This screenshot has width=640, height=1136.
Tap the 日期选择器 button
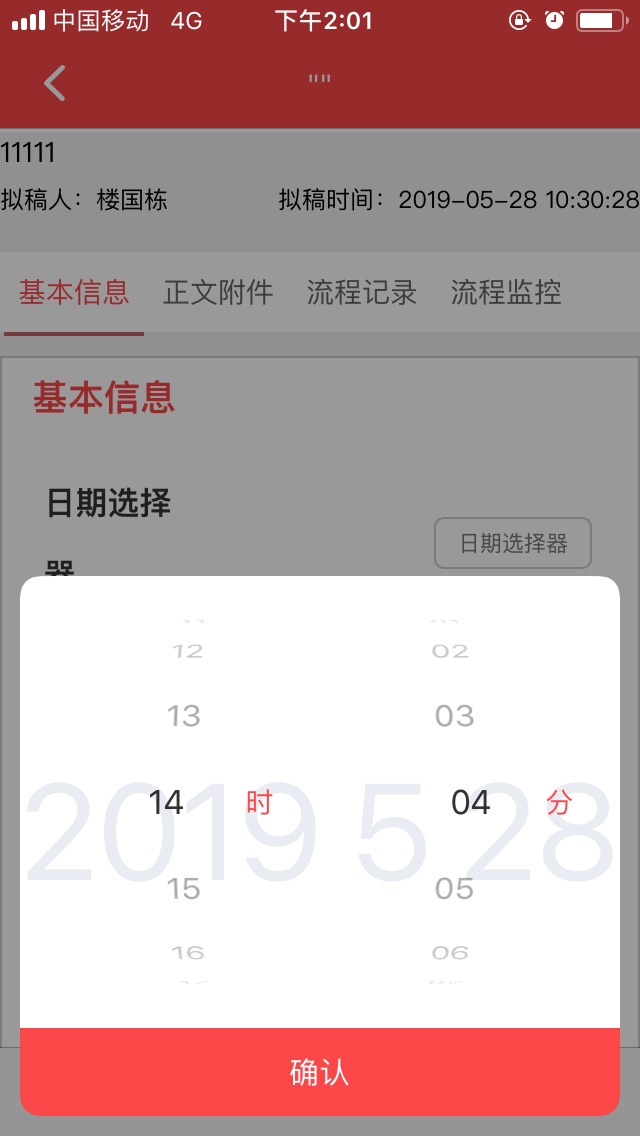coord(513,543)
